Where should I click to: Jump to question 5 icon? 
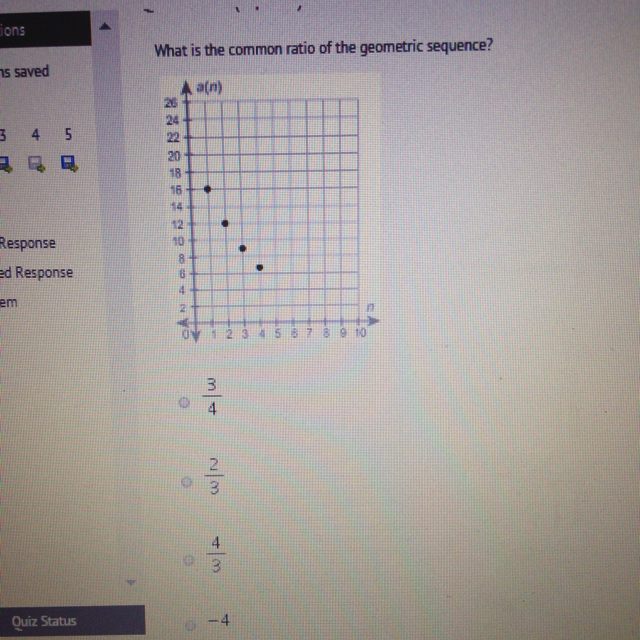coord(69,163)
